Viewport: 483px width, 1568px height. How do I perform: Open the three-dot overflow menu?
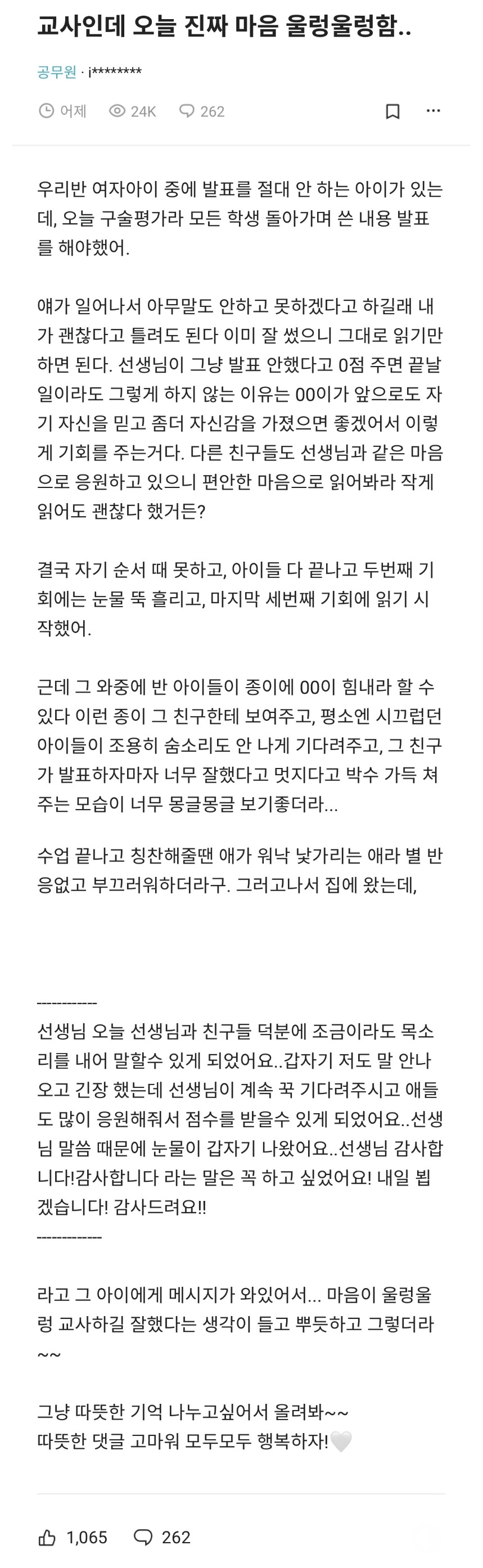click(433, 111)
